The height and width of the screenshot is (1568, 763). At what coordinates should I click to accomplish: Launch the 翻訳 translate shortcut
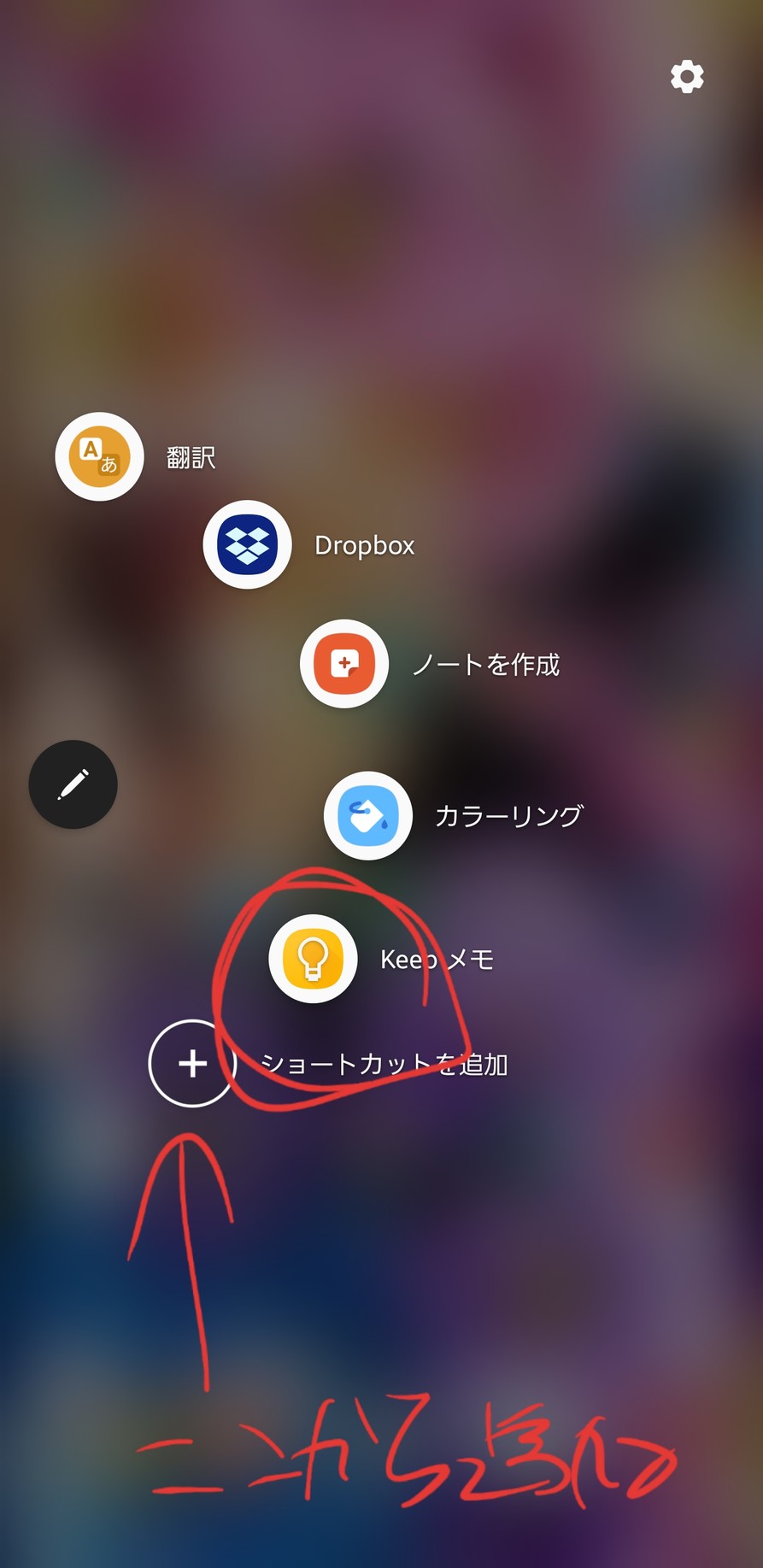[x=99, y=456]
